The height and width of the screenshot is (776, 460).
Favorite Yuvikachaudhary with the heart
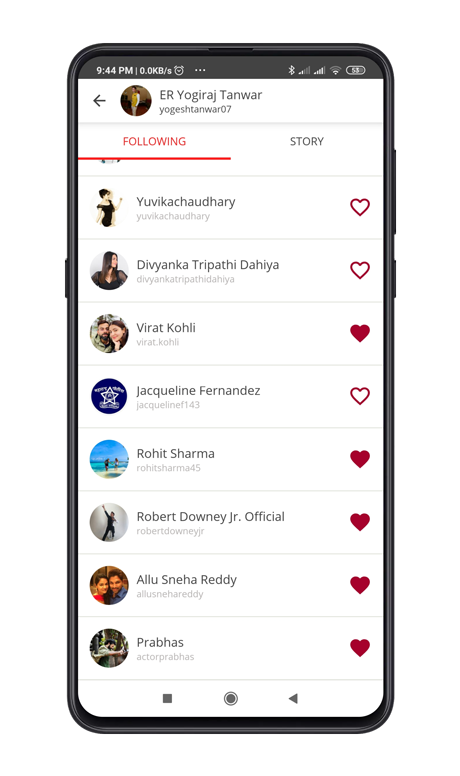(x=360, y=207)
